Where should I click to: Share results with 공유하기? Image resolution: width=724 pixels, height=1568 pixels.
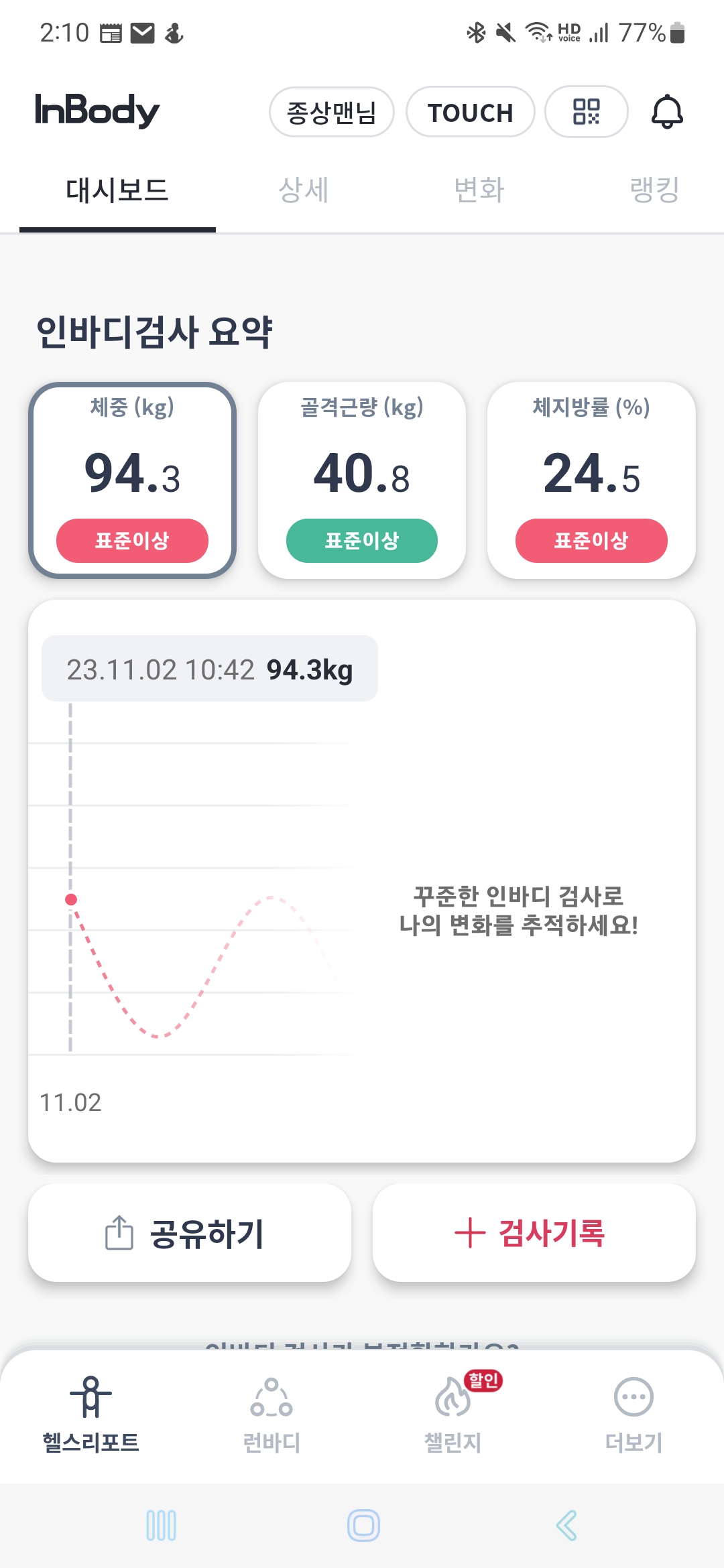[190, 1232]
